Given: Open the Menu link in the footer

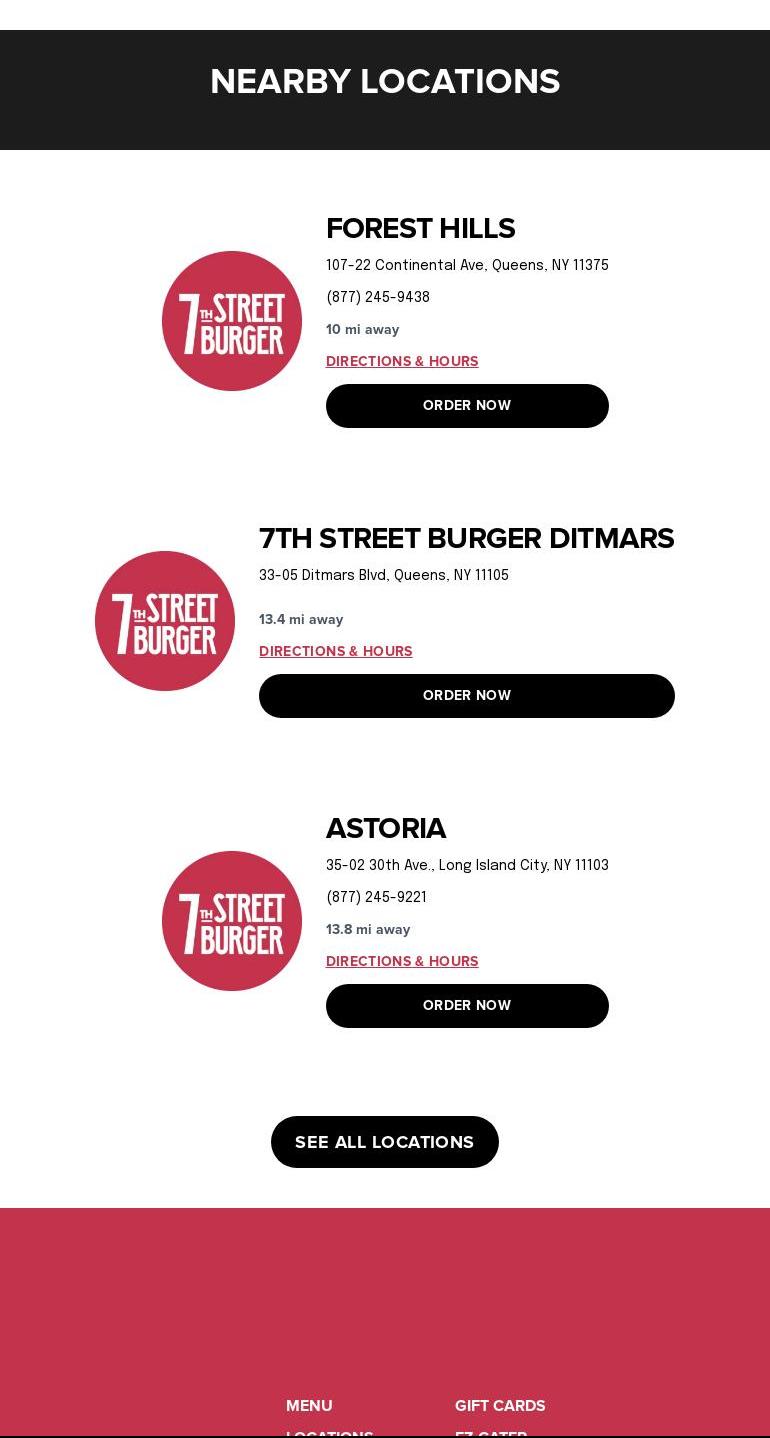Looking at the screenshot, I should point(309,1405).
